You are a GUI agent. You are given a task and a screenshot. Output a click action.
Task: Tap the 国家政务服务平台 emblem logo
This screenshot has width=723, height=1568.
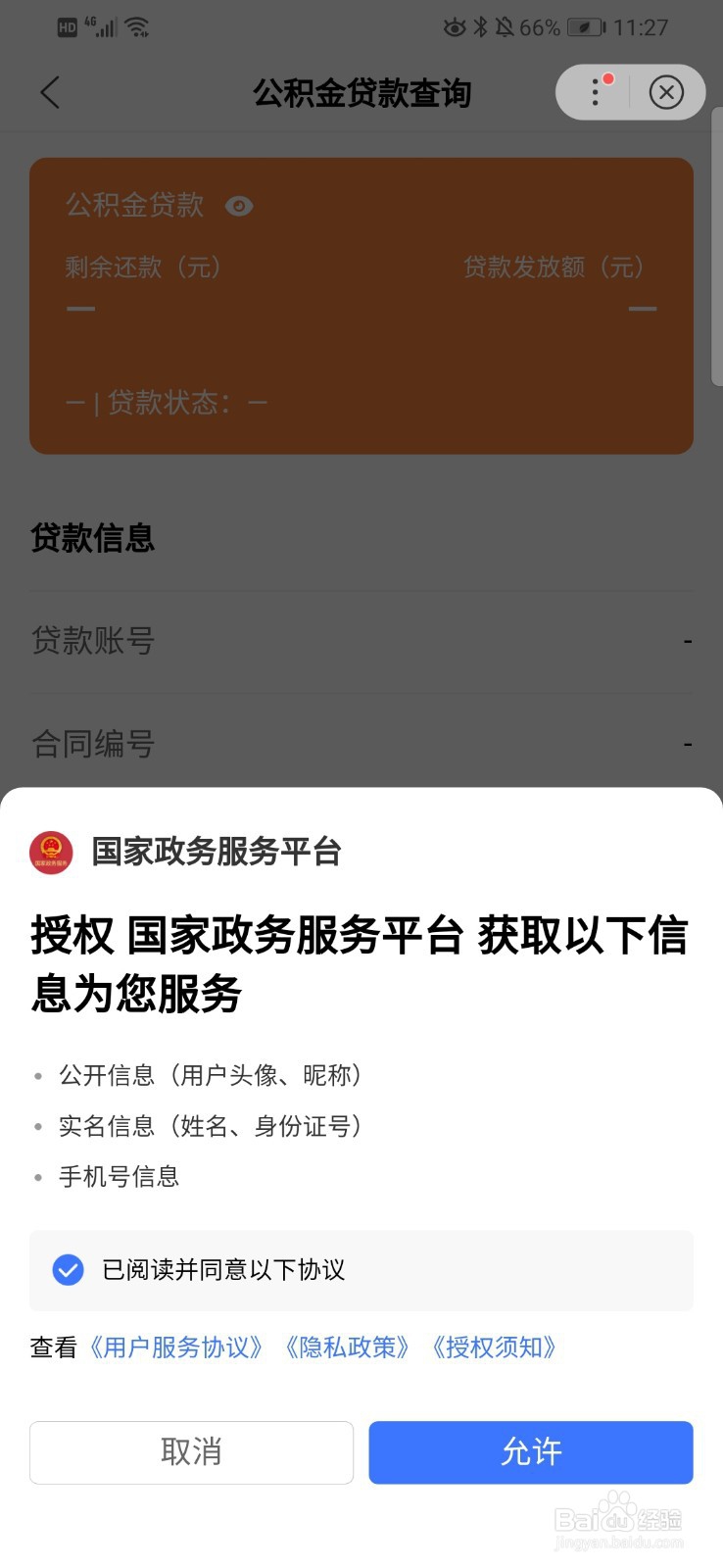[x=51, y=852]
